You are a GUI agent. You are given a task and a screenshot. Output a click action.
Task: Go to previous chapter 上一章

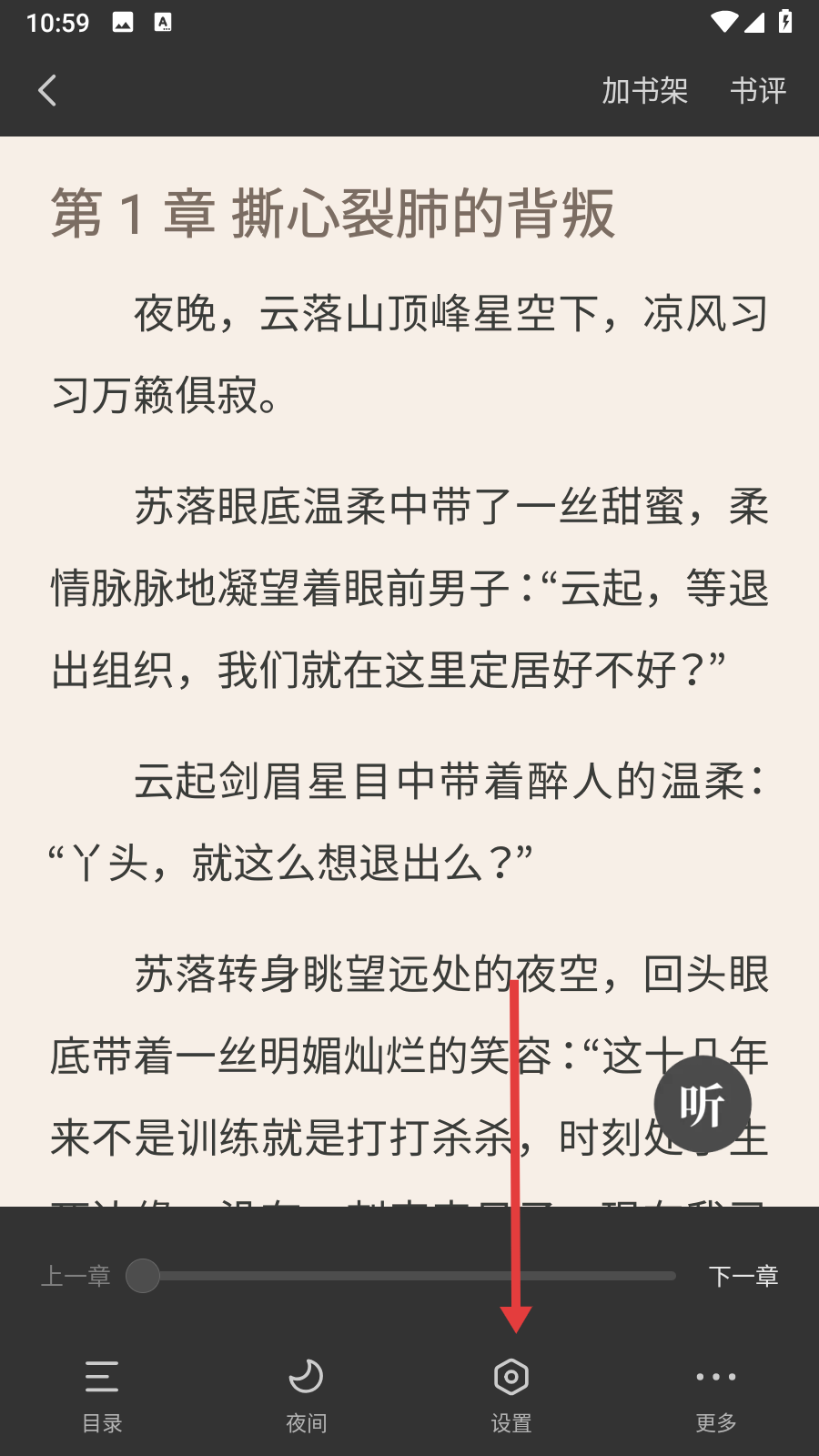(76, 1276)
